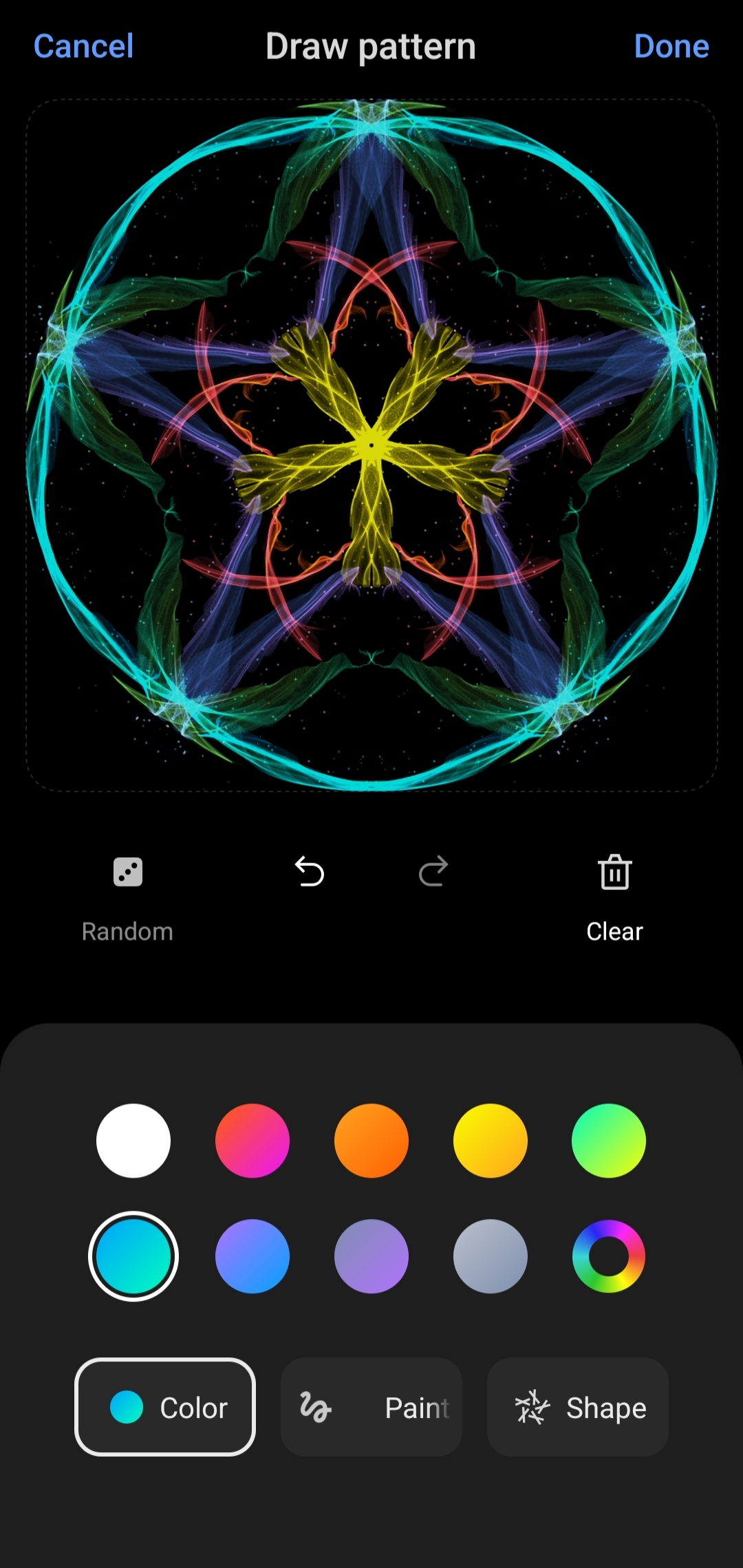Open the Shape options tab
The width and height of the screenshot is (743, 1568).
[578, 1407]
